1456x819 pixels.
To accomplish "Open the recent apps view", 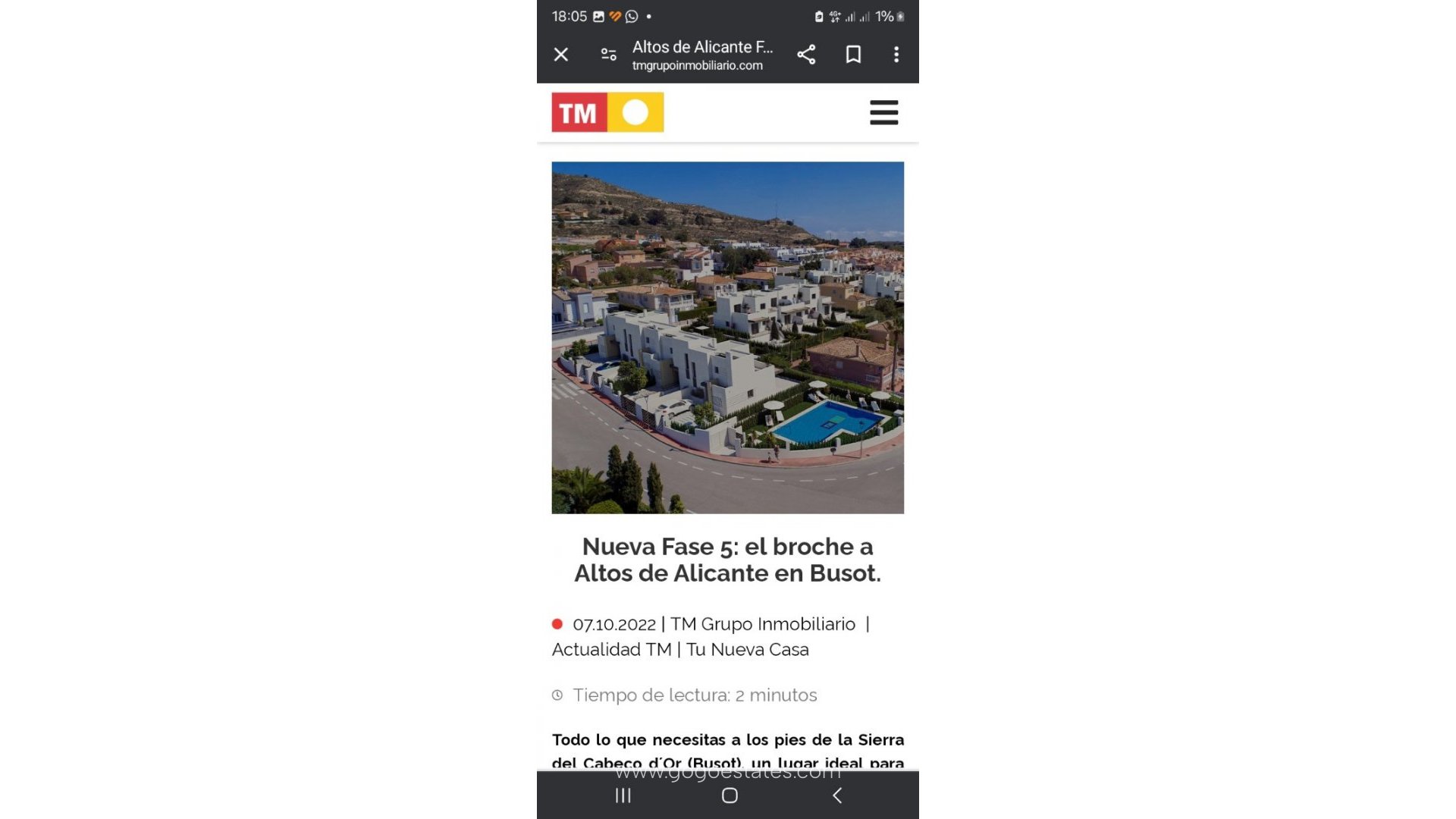I will [x=623, y=795].
